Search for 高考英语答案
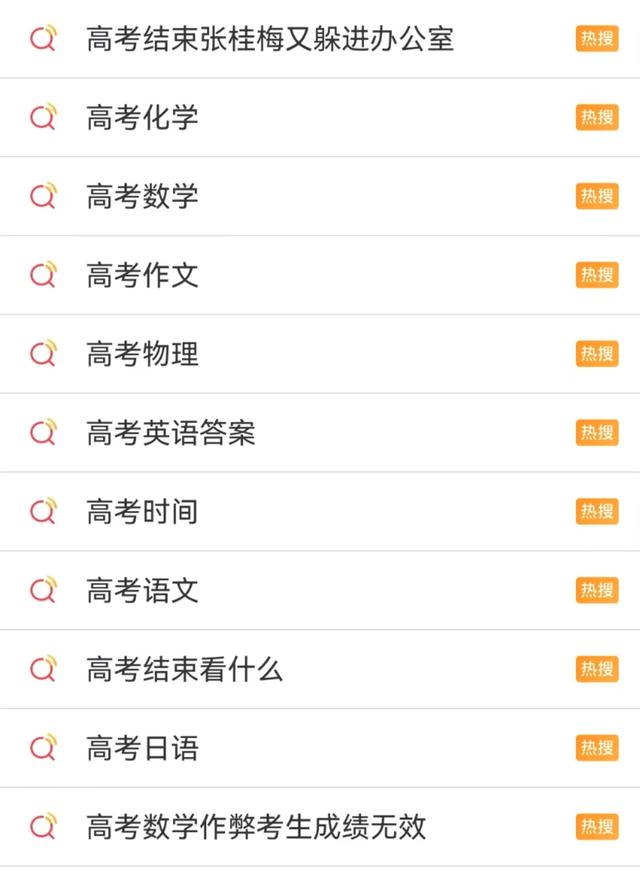 click(x=171, y=433)
